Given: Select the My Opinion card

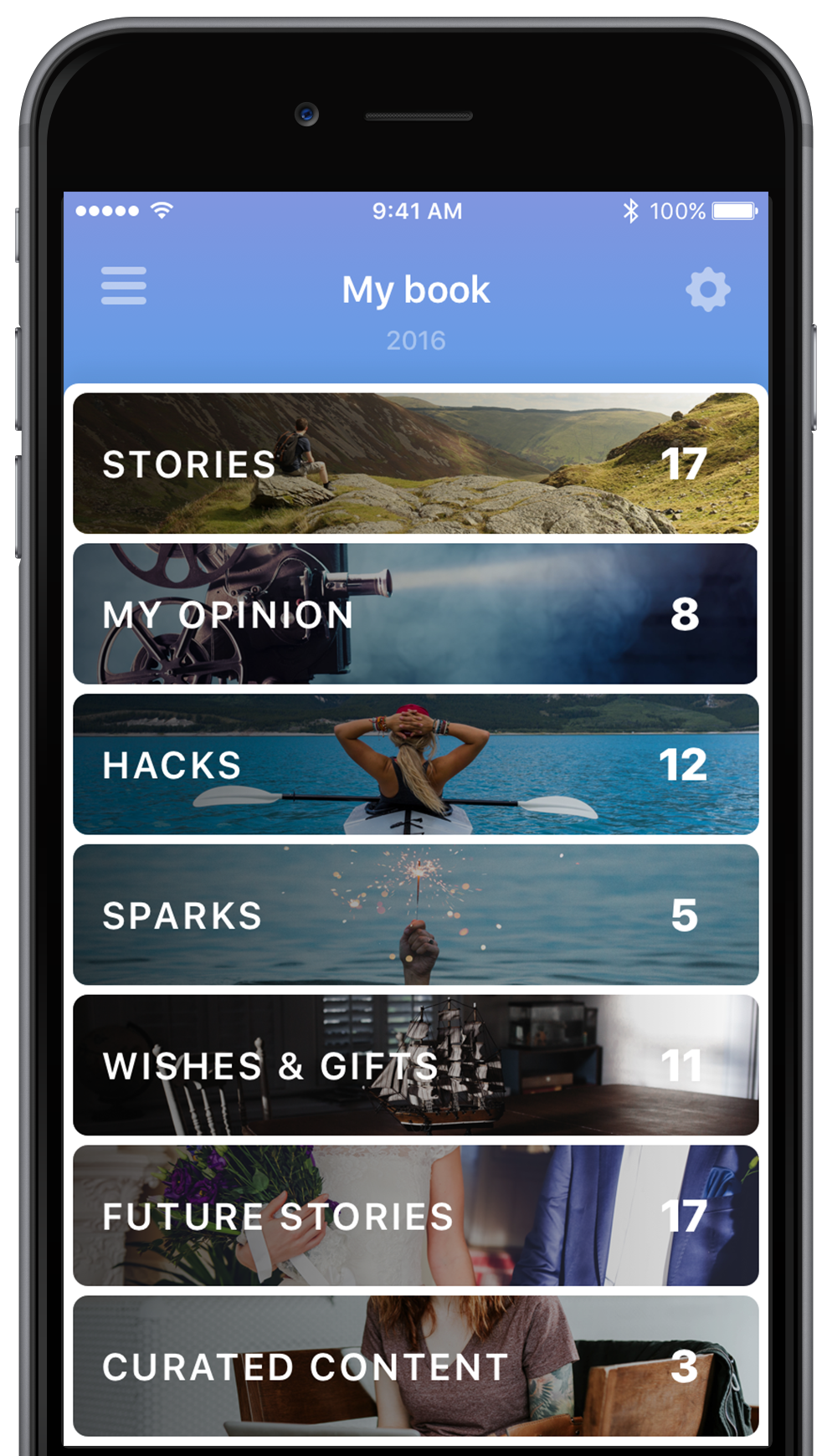Looking at the screenshot, I should coord(415,614).
